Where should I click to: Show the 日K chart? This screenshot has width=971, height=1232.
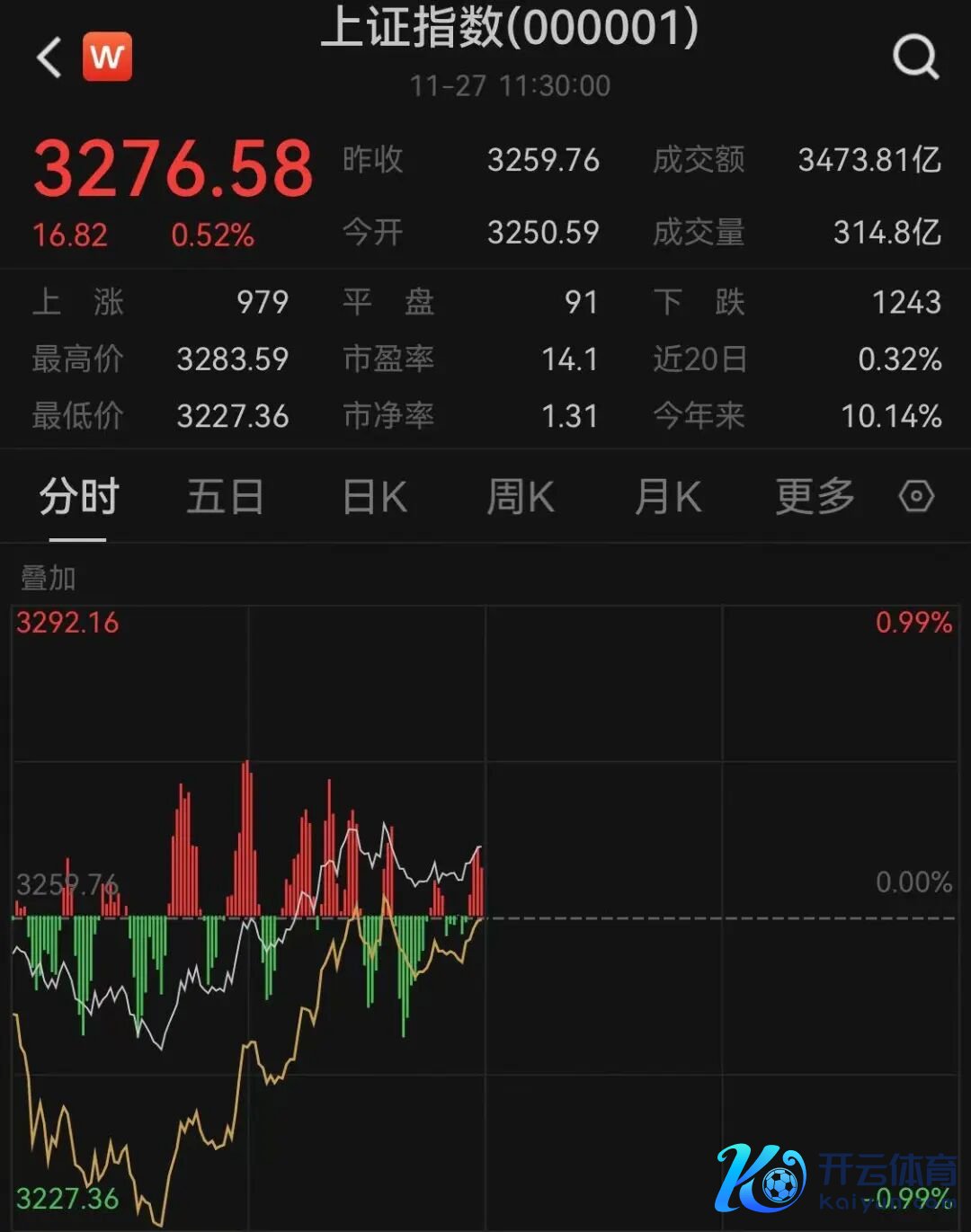[x=375, y=497]
